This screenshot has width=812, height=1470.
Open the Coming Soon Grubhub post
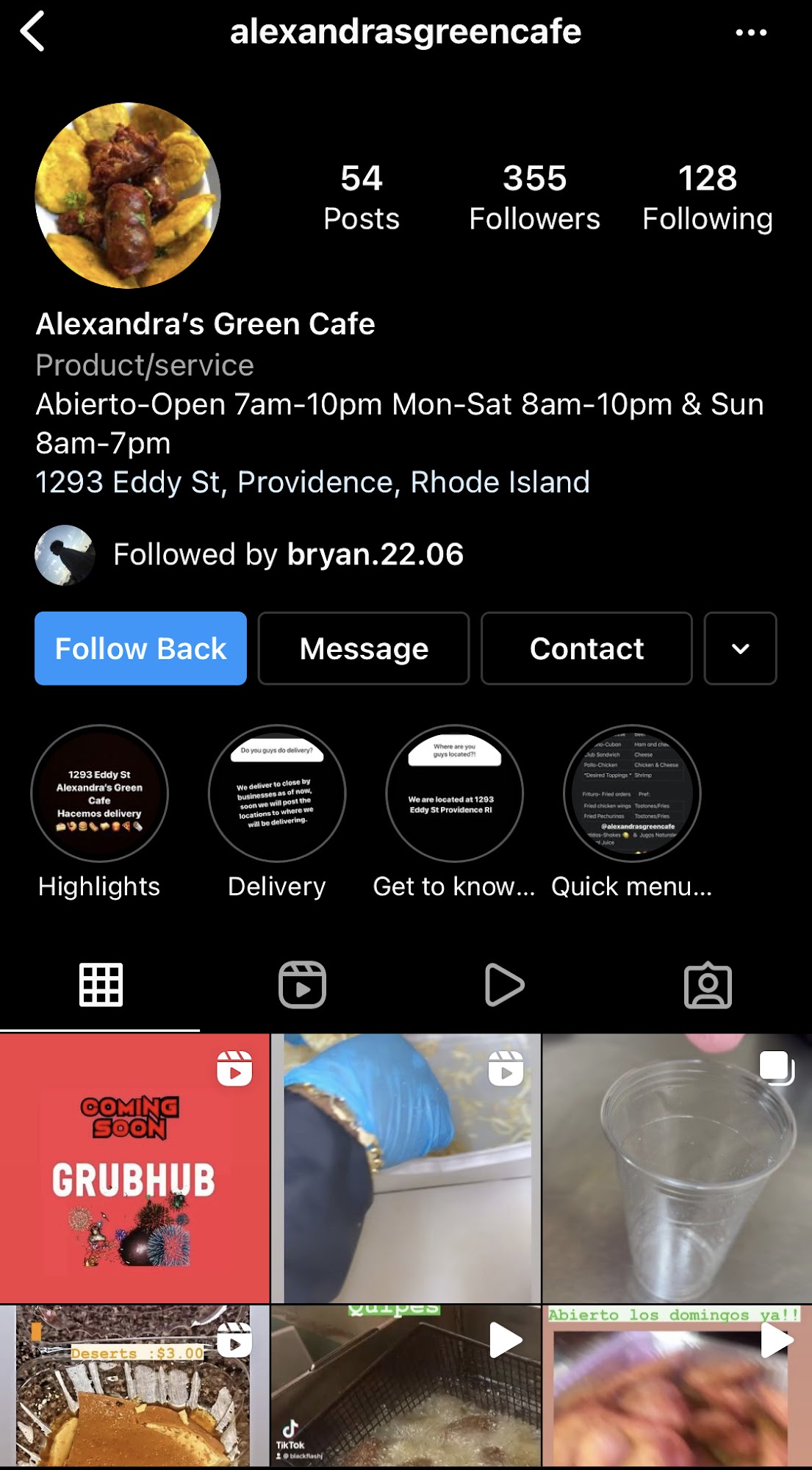(134, 1169)
